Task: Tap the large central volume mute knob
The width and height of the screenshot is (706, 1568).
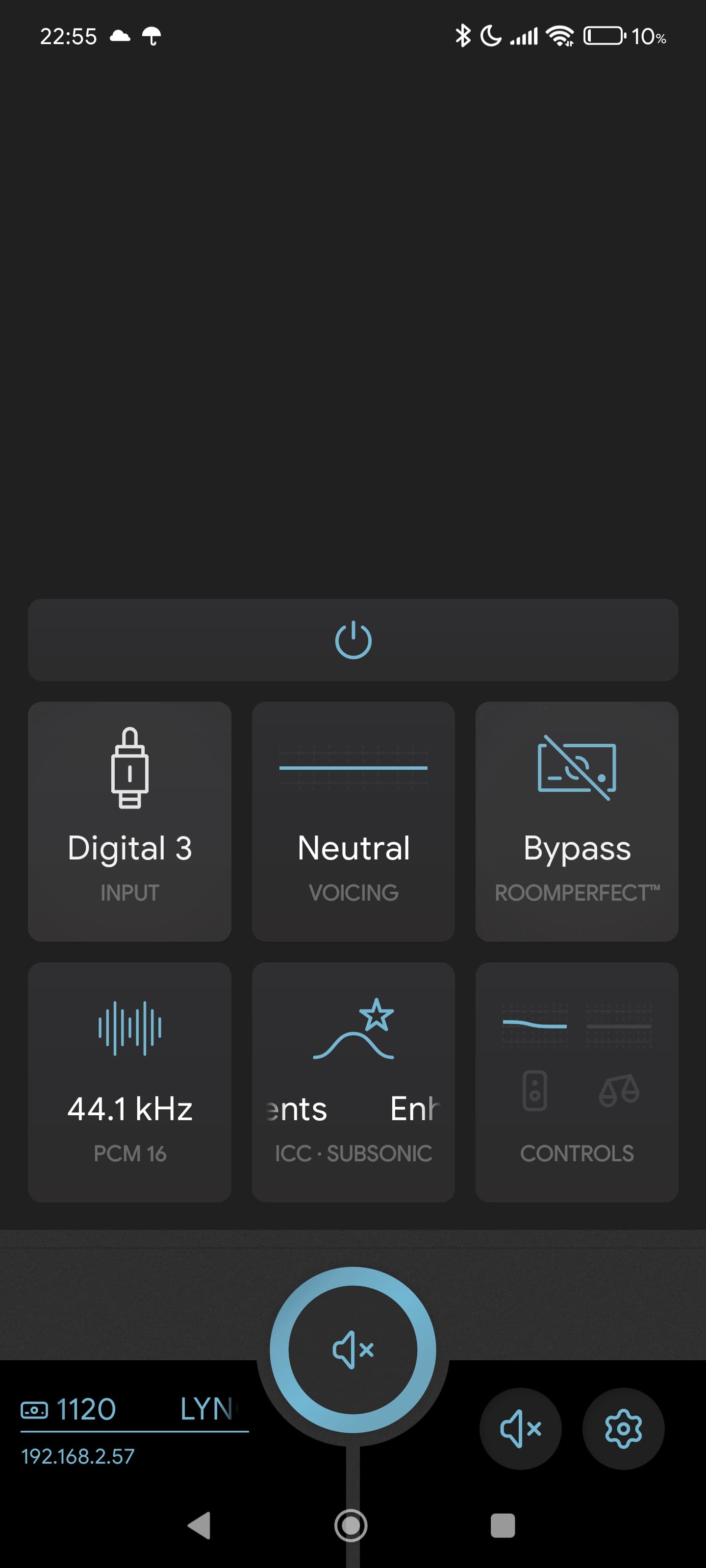Action: (353, 1349)
